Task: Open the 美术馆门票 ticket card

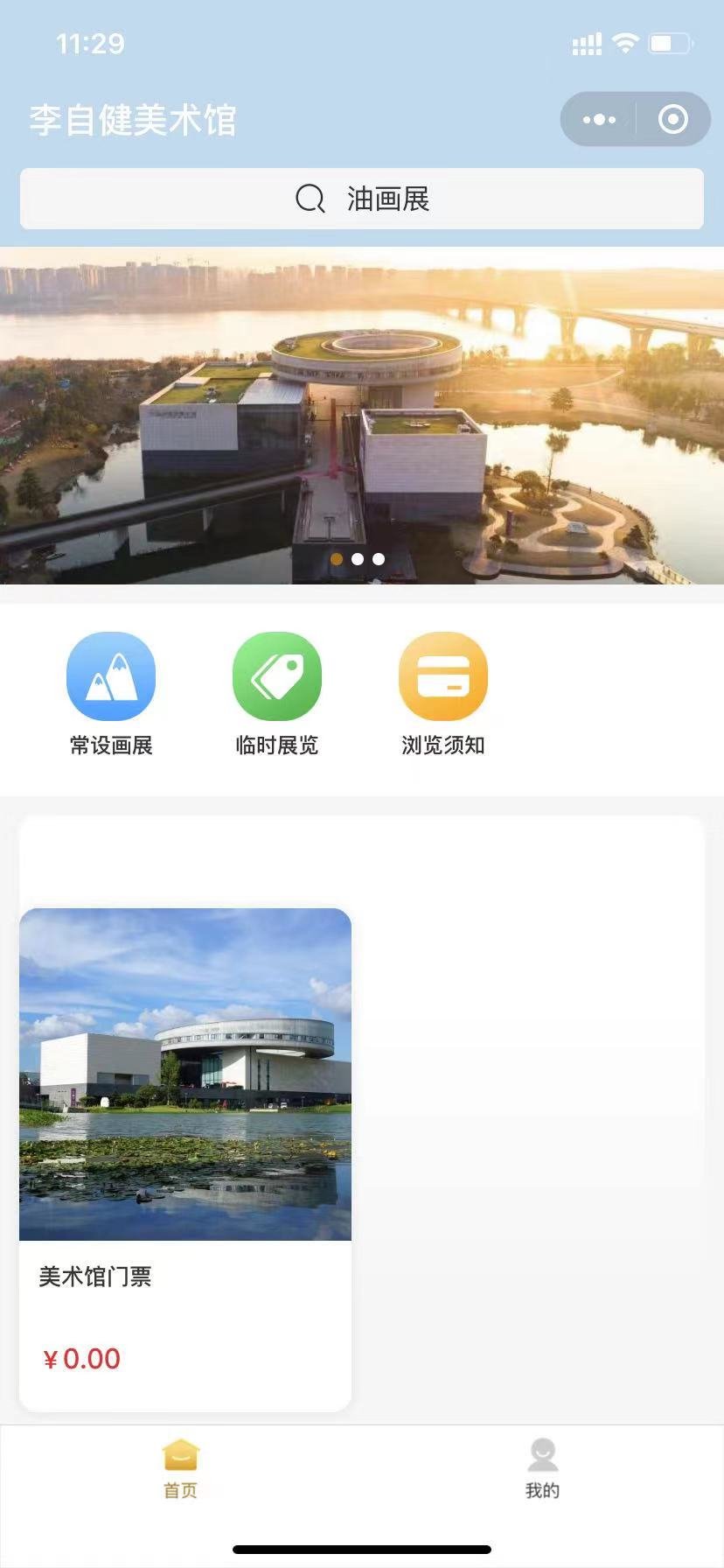Action: [x=185, y=1158]
